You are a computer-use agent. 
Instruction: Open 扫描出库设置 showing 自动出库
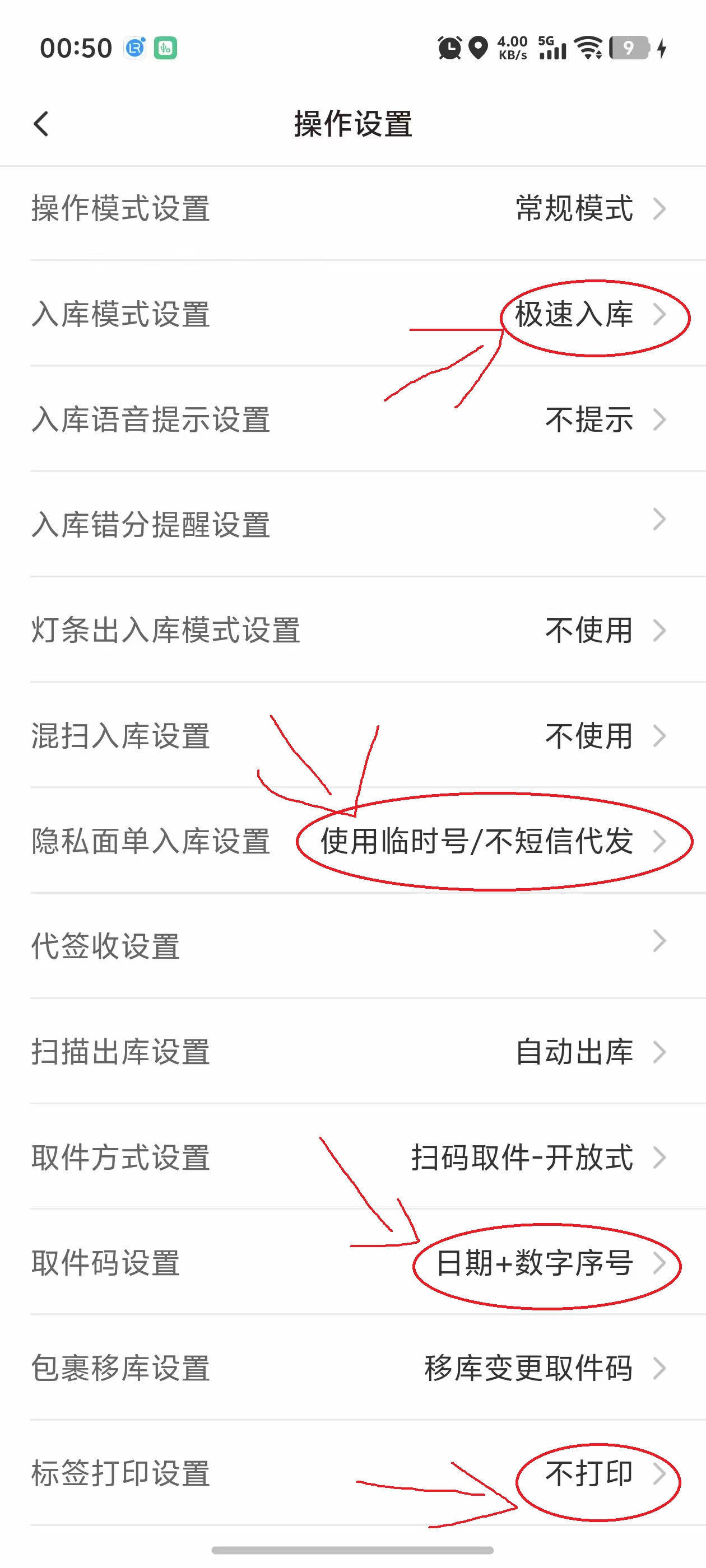[352, 1052]
